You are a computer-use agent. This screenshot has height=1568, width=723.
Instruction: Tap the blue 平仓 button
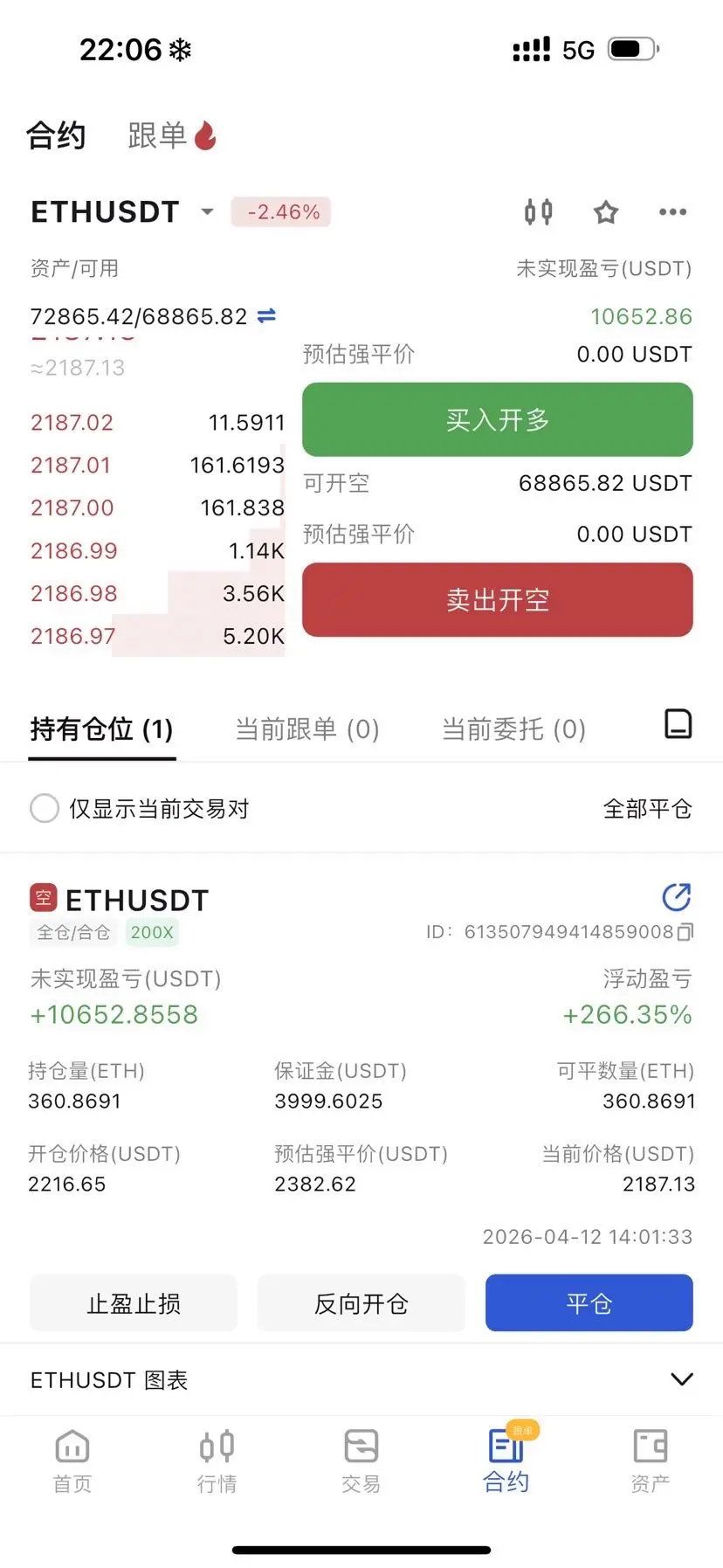coord(589,1303)
